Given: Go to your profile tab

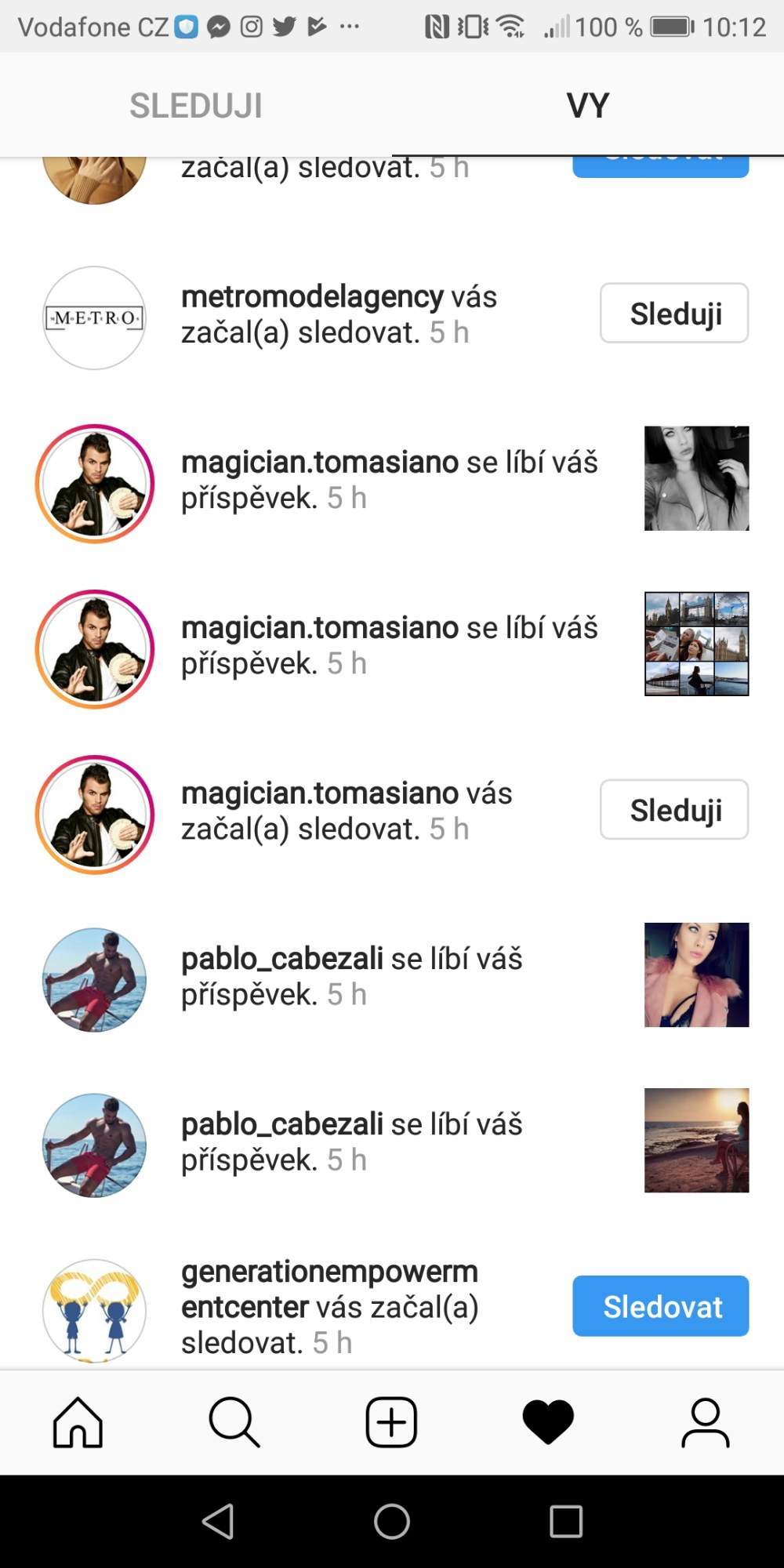Looking at the screenshot, I should tap(705, 1421).
